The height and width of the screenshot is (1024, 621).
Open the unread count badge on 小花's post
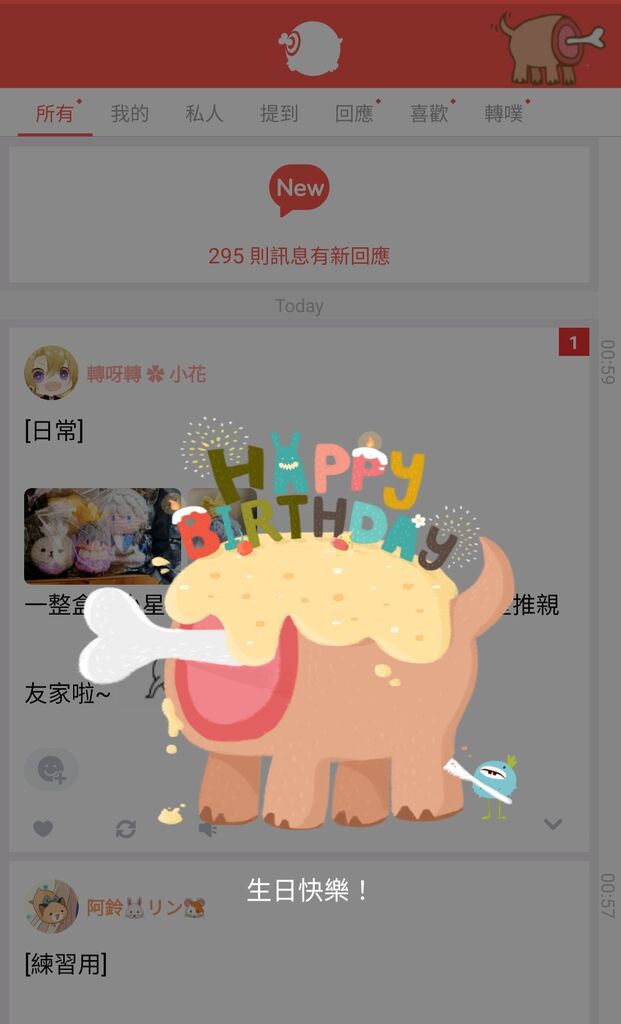(573, 343)
